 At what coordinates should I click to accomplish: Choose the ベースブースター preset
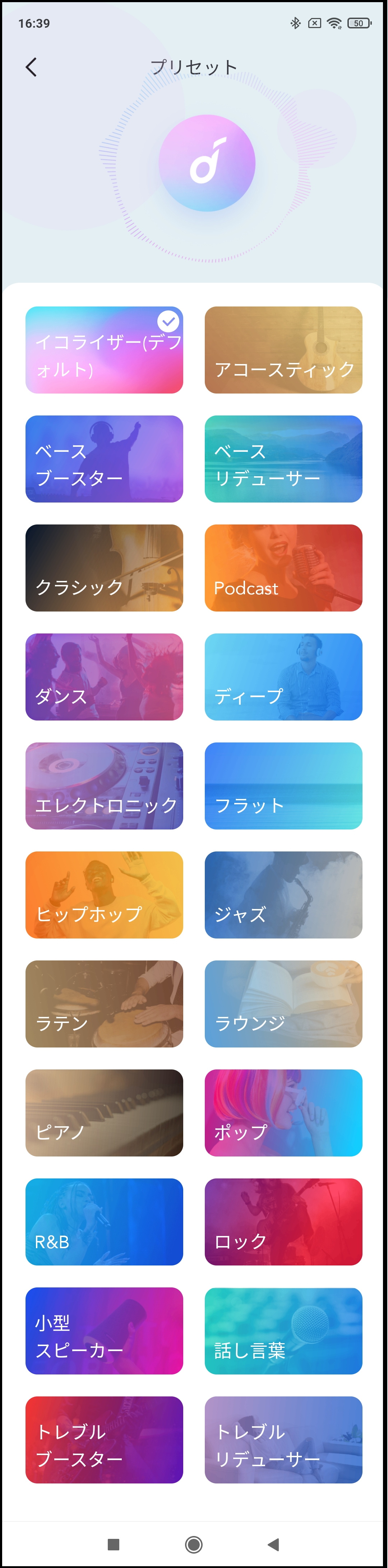click(104, 459)
